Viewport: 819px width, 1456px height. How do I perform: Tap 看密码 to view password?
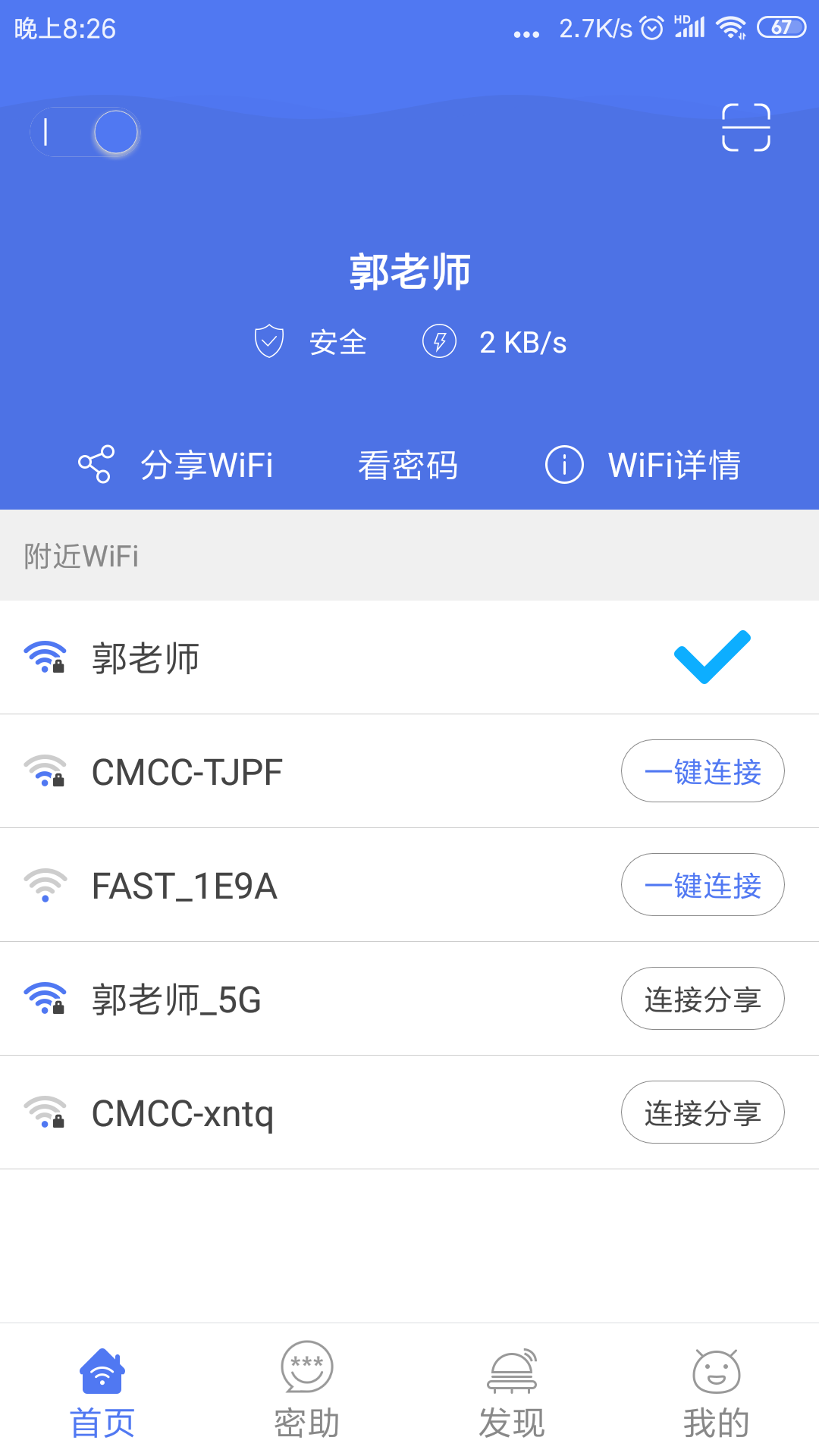tap(408, 465)
